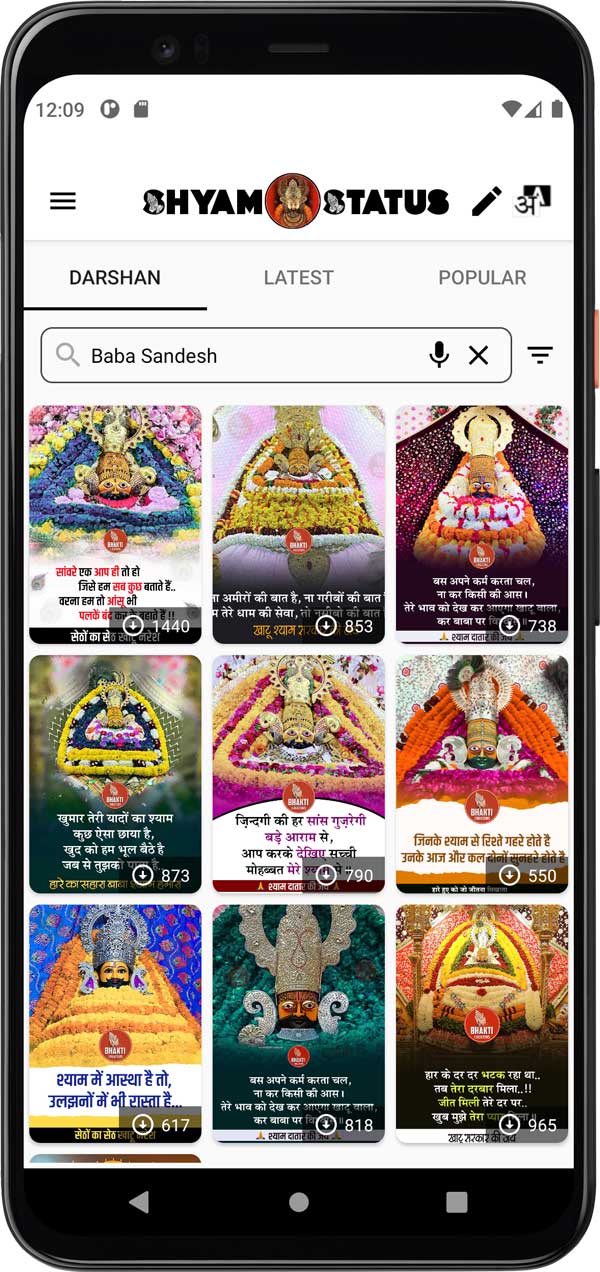Open the language change icon
This screenshot has width=600, height=1272.
[x=532, y=201]
